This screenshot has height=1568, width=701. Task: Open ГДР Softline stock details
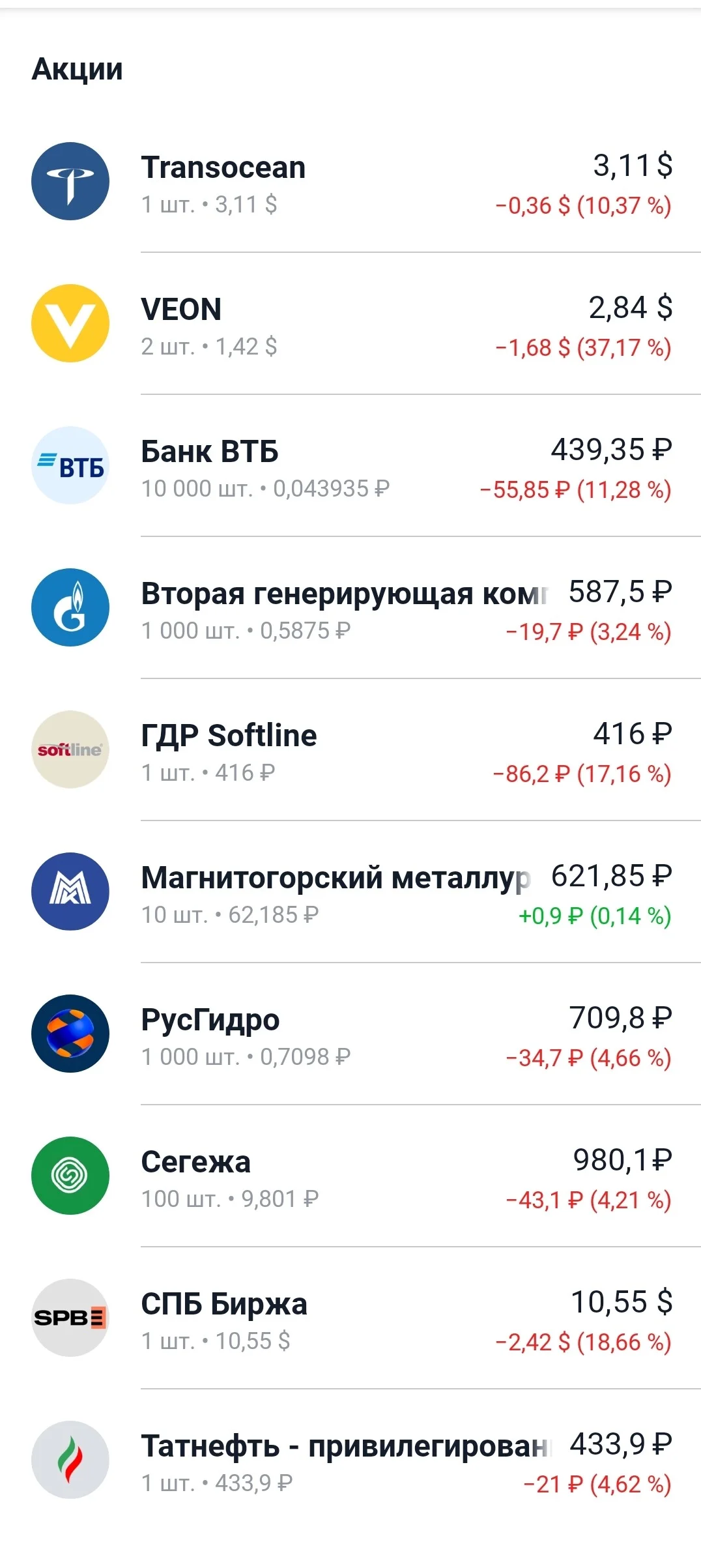click(x=350, y=749)
